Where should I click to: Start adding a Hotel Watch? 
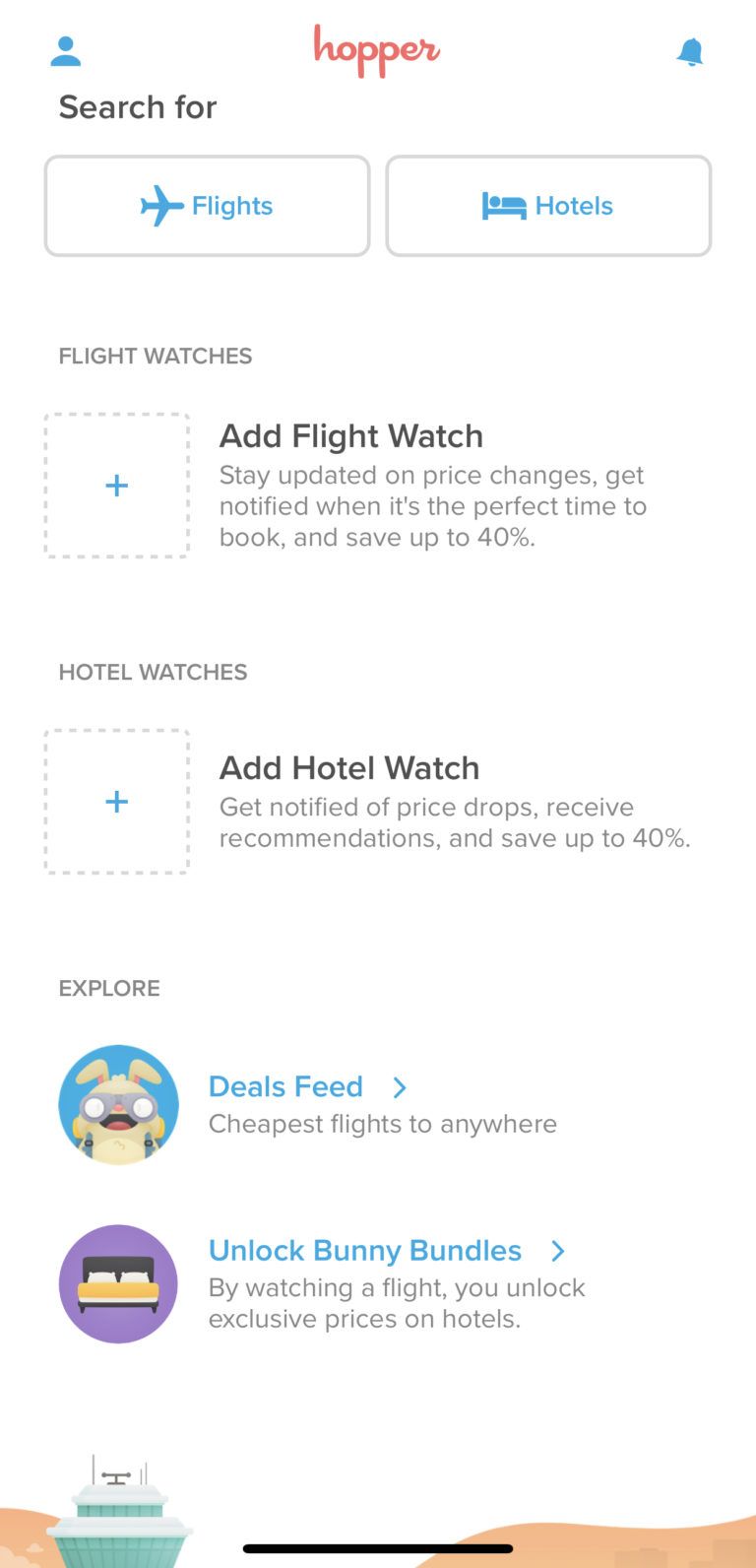[x=349, y=767]
